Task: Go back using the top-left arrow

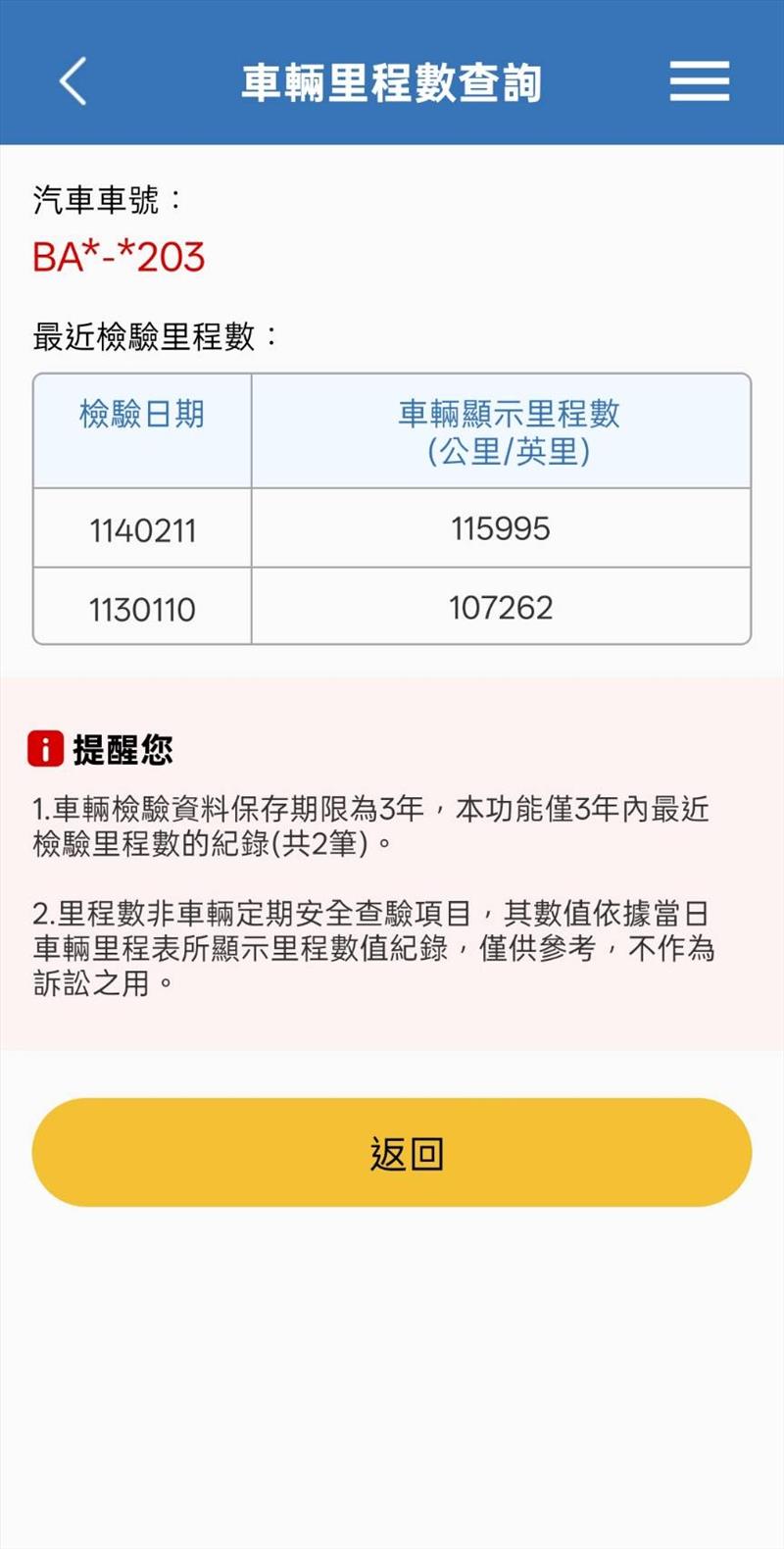Action: [73, 81]
